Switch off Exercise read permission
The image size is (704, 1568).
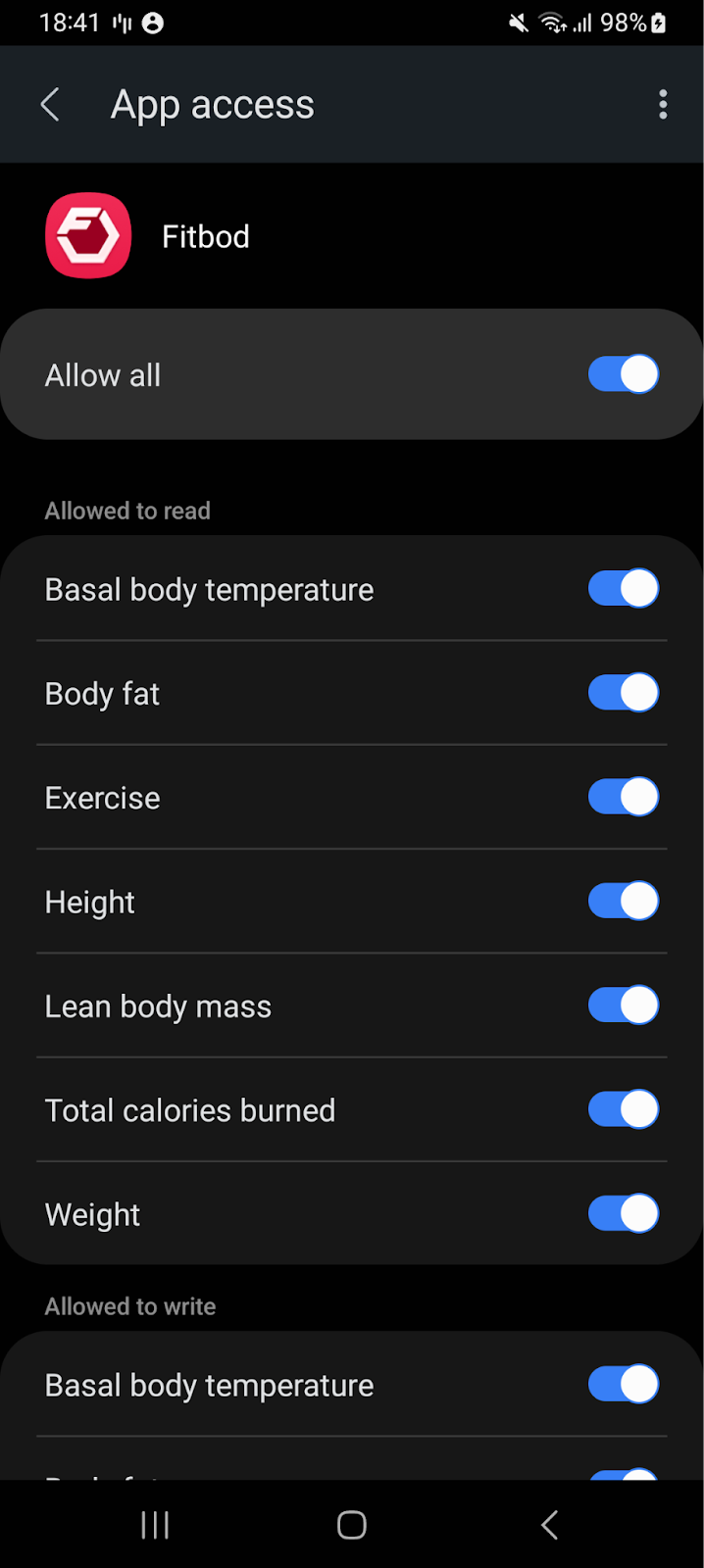tap(623, 797)
